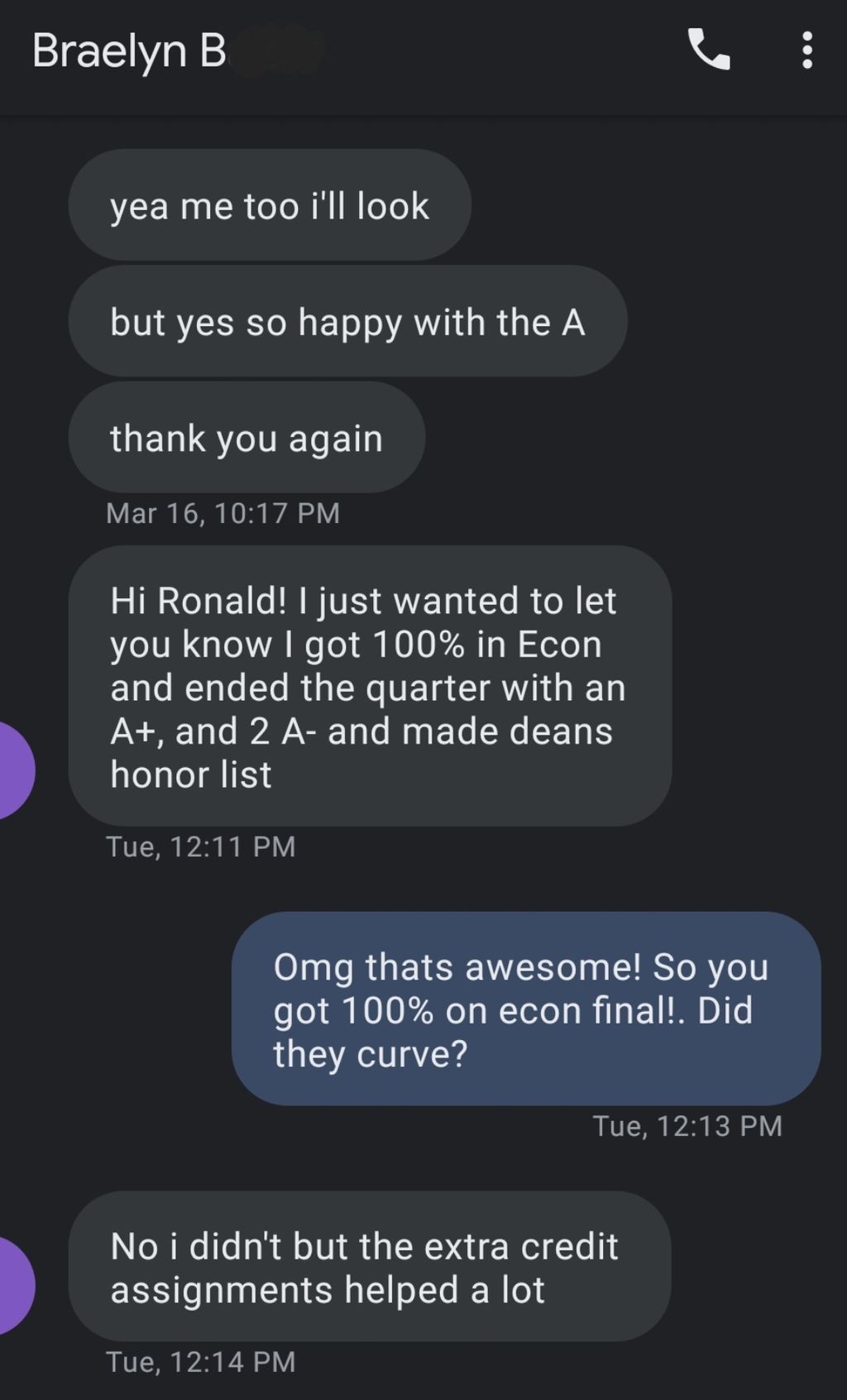Open Braelyn's purple contact avatar

coord(12,770)
